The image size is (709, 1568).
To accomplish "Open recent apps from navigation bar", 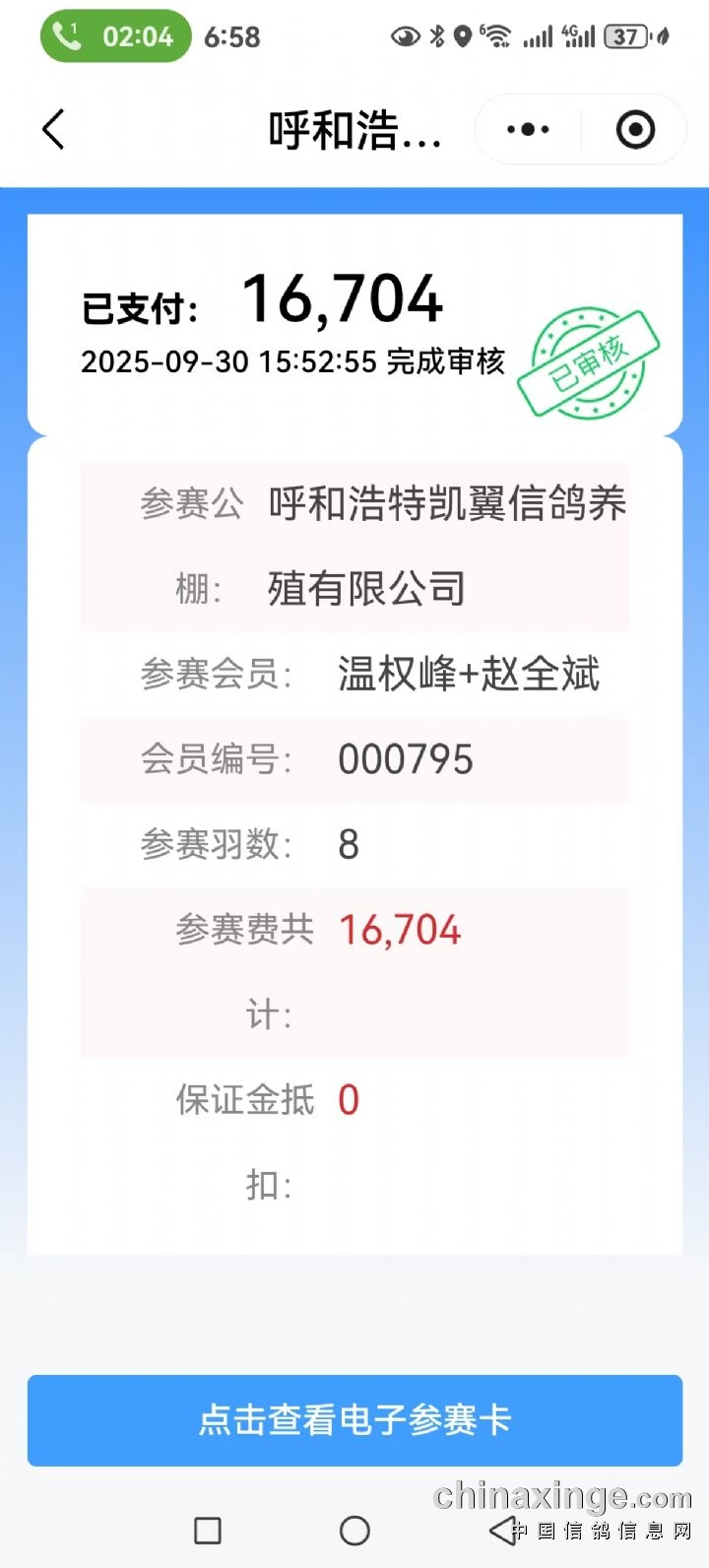I will 208,1530.
